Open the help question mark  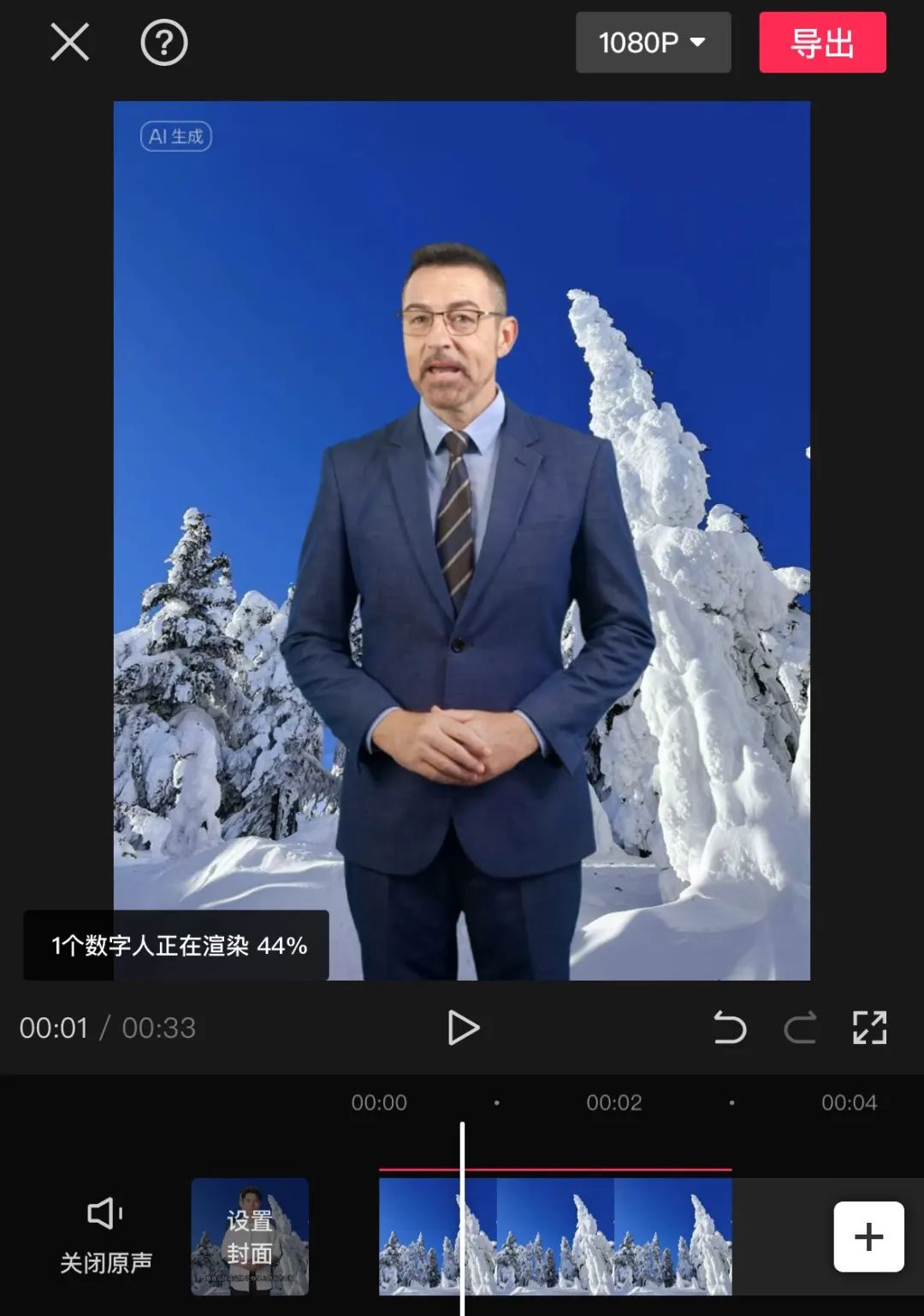tap(163, 42)
